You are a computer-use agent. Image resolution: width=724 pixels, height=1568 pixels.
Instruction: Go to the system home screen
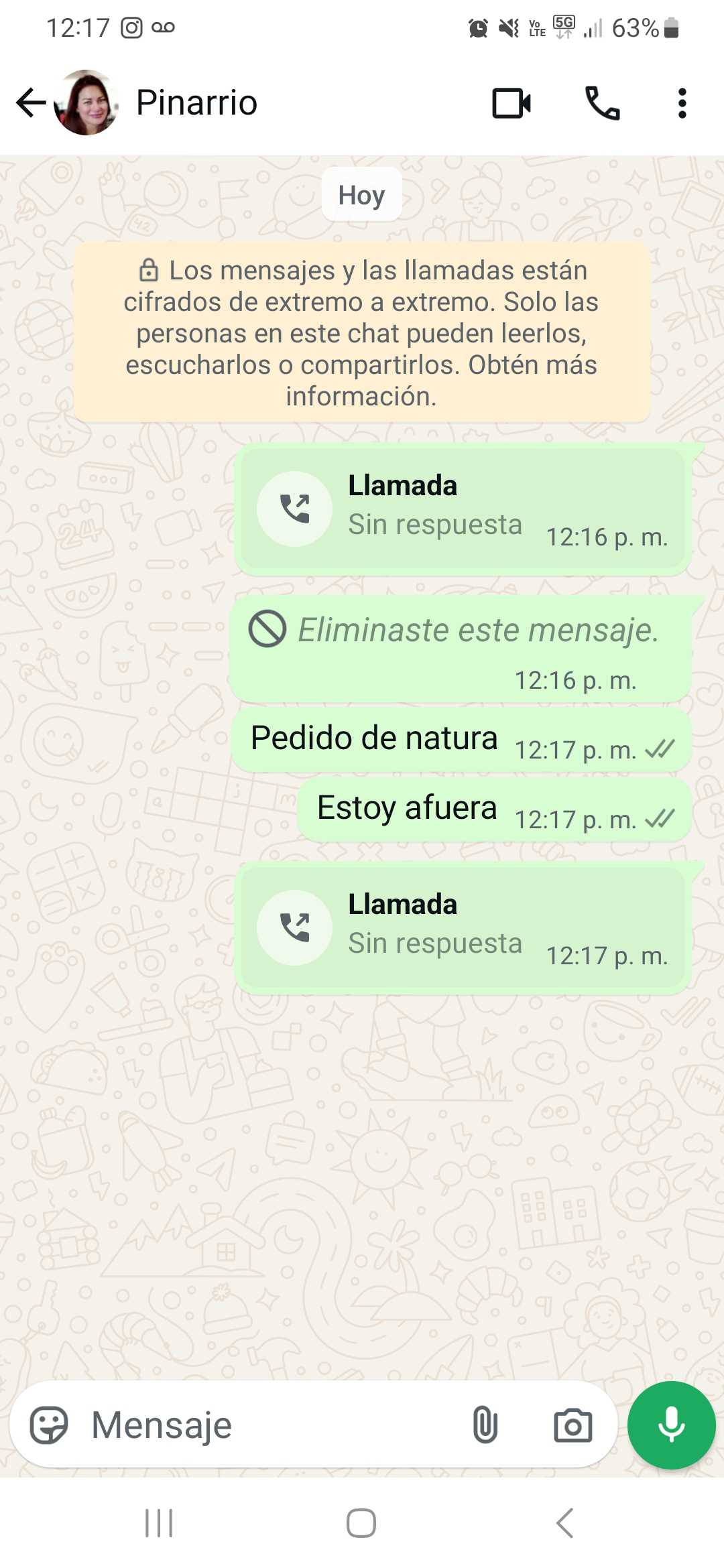pos(361,1523)
